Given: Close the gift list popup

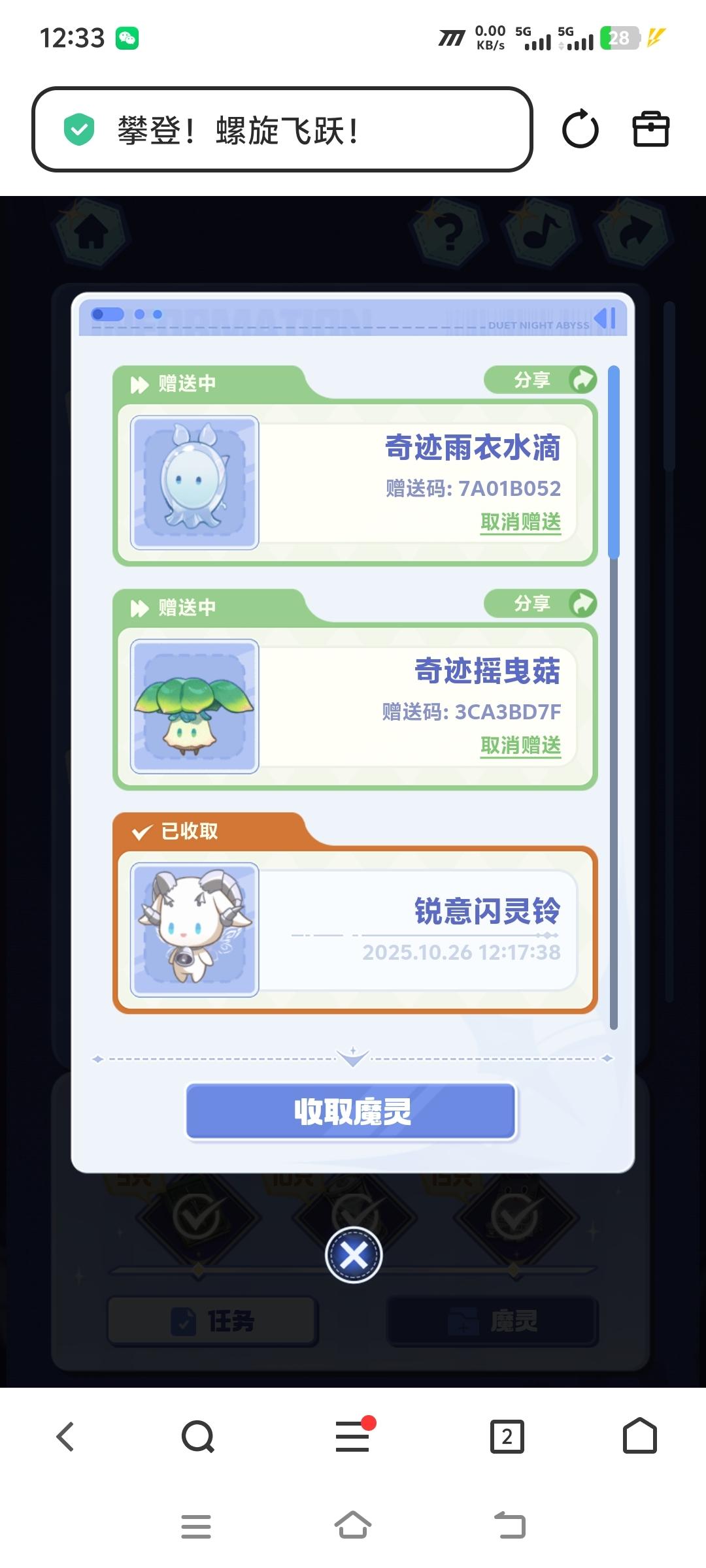Looking at the screenshot, I should tap(354, 1255).
